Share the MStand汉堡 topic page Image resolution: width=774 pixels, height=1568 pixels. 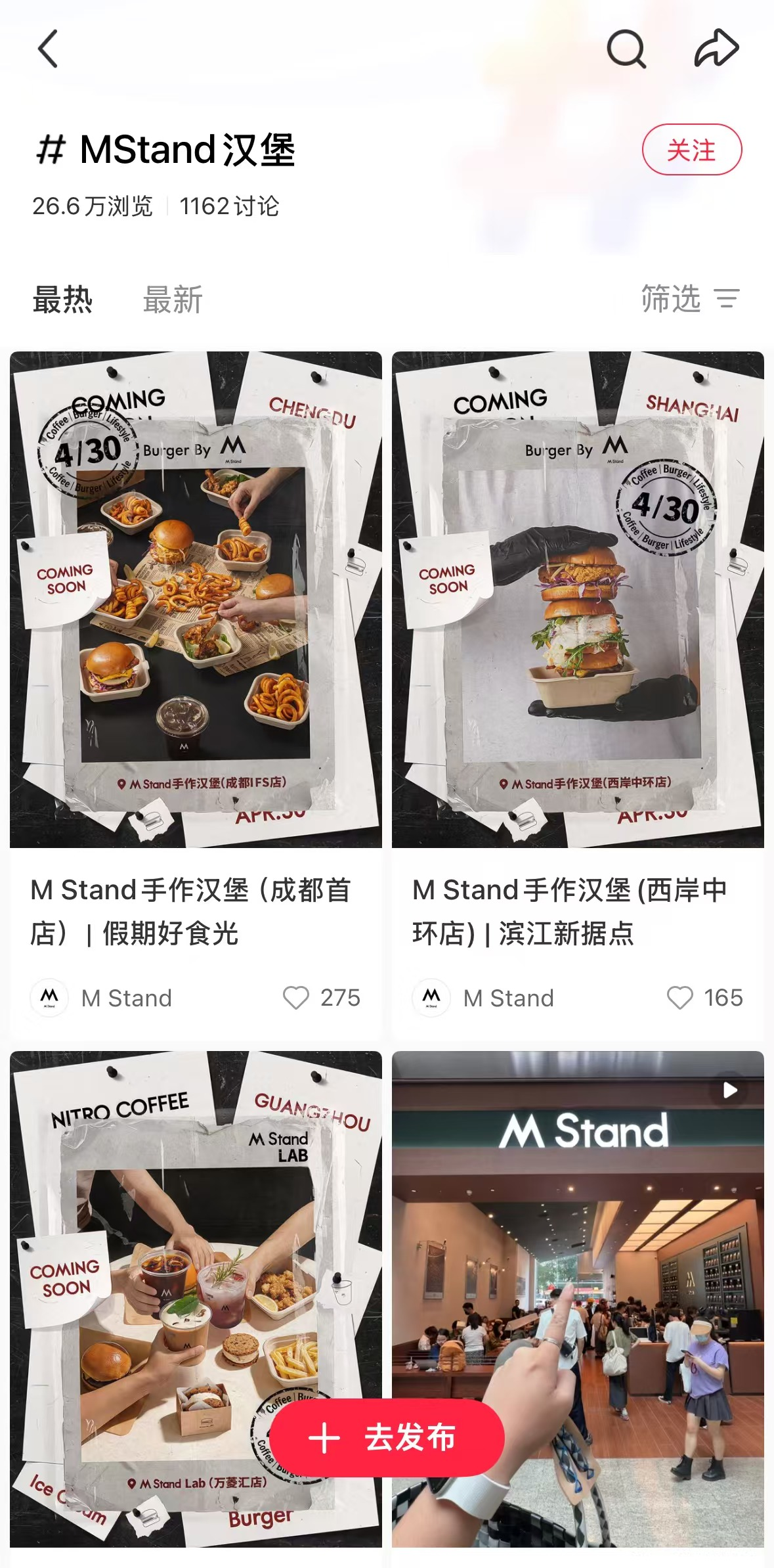point(716,49)
